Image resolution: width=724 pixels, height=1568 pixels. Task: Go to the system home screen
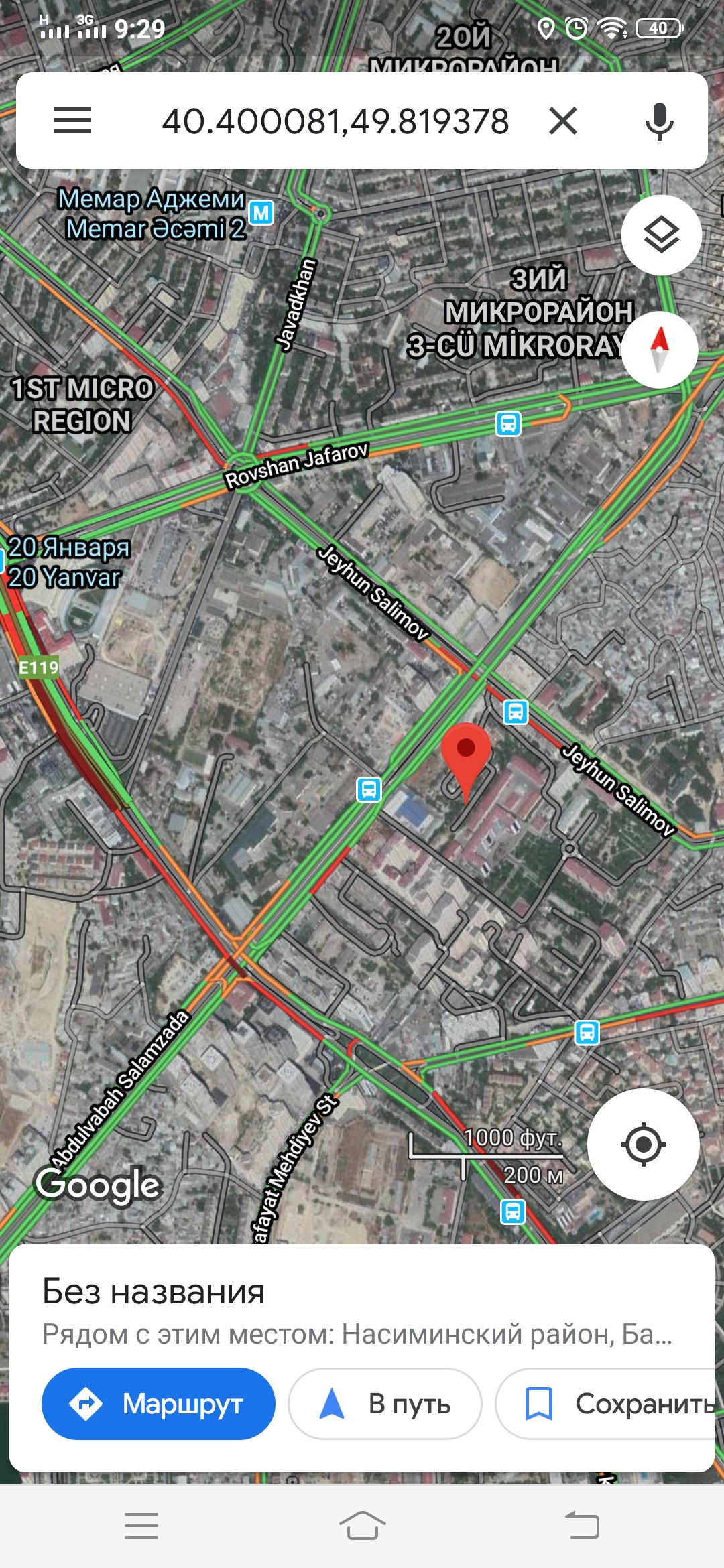[362, 1526]
